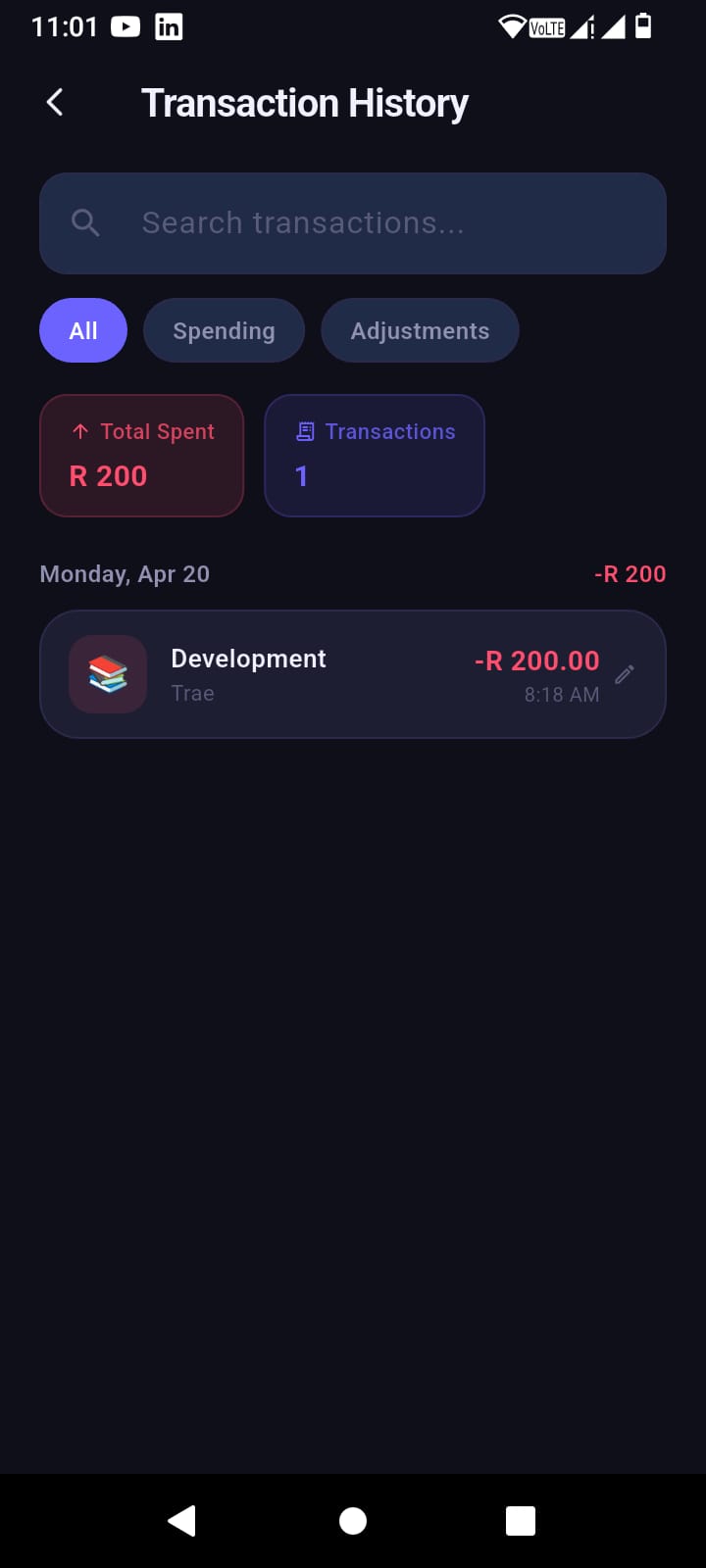This screenshot has width=706, height=1568.
Task: Enable the Spending filter chip
Action: click(x=224, y=330)
